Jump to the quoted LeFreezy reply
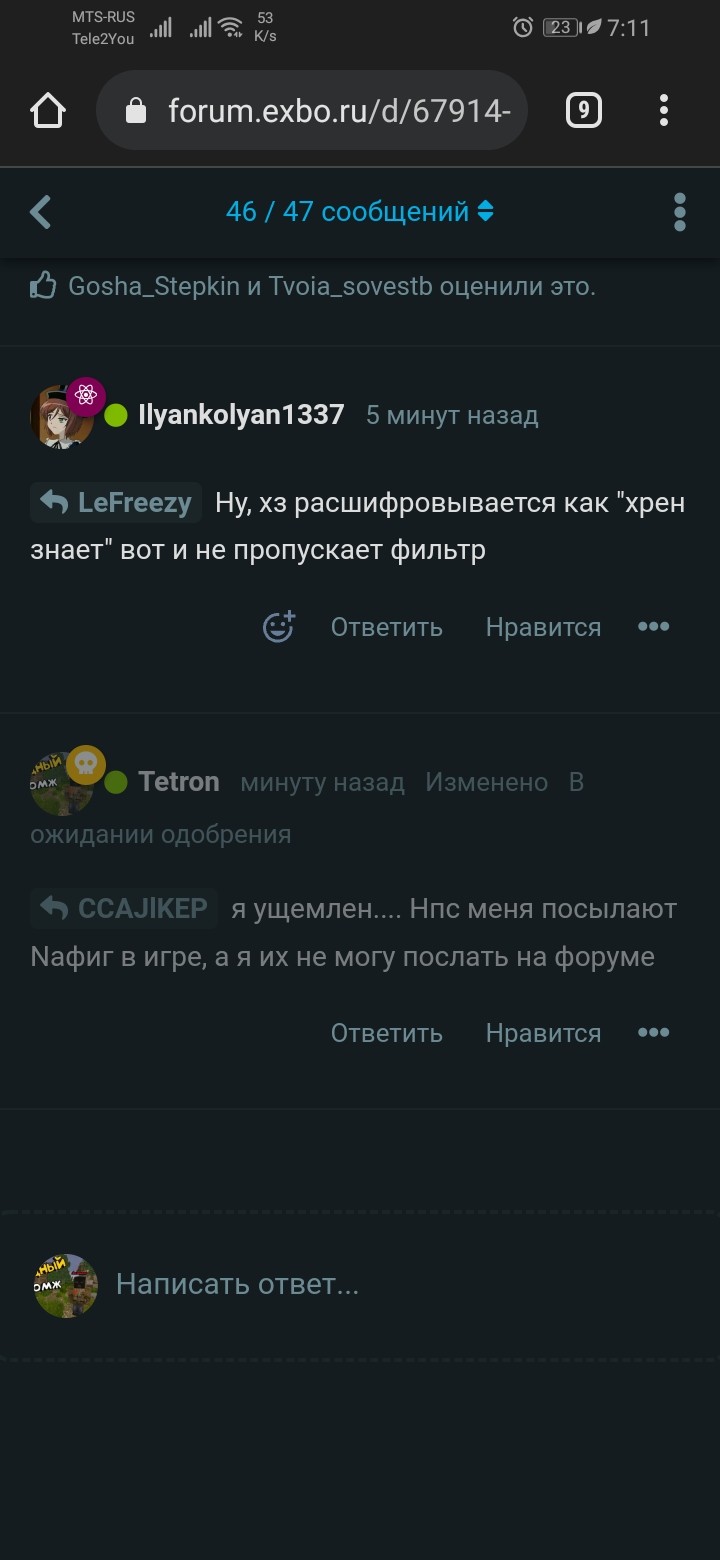720x1560 pixels. click(116, 503)
